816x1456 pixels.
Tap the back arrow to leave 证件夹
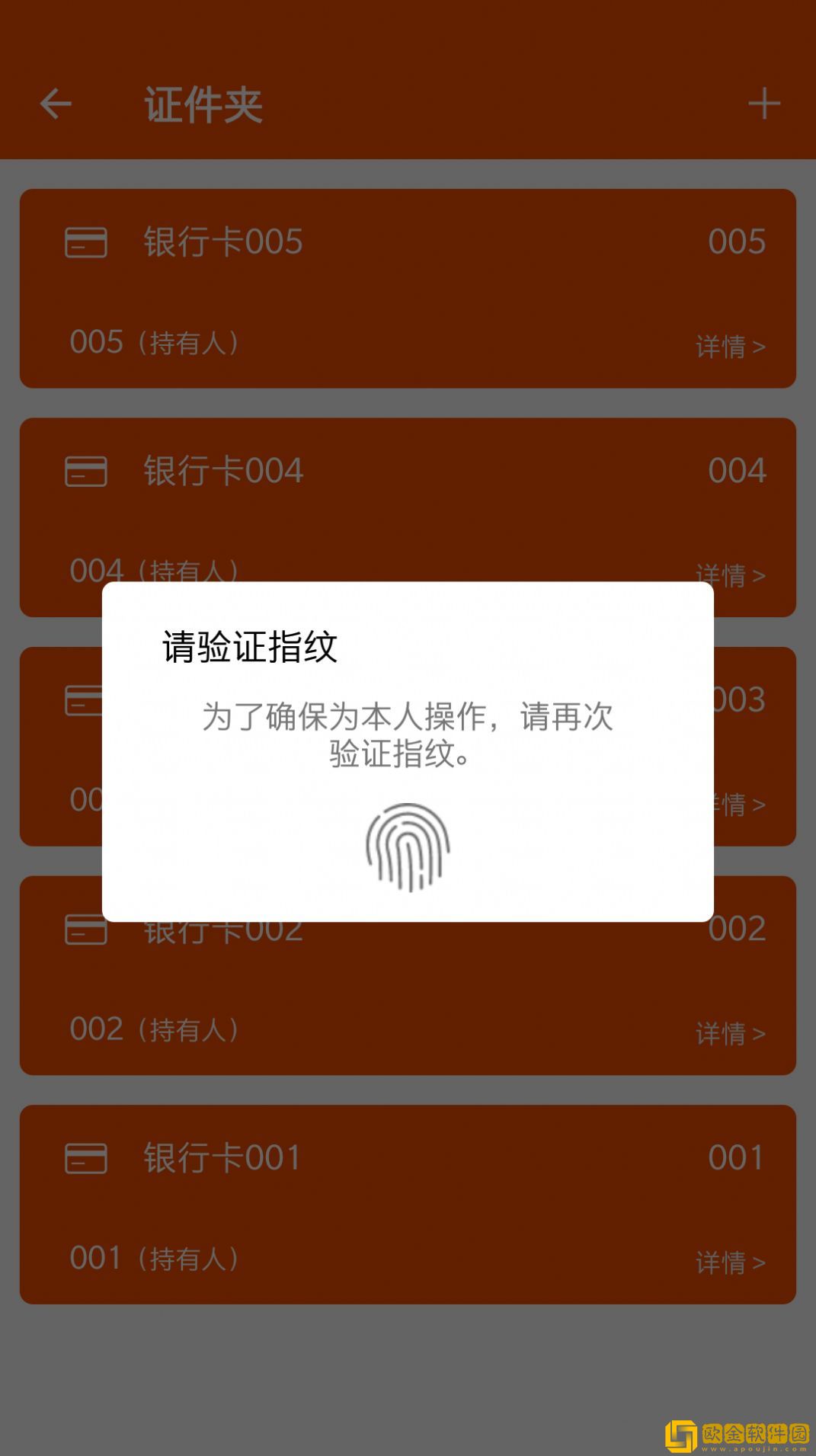[x=55, y=104]
